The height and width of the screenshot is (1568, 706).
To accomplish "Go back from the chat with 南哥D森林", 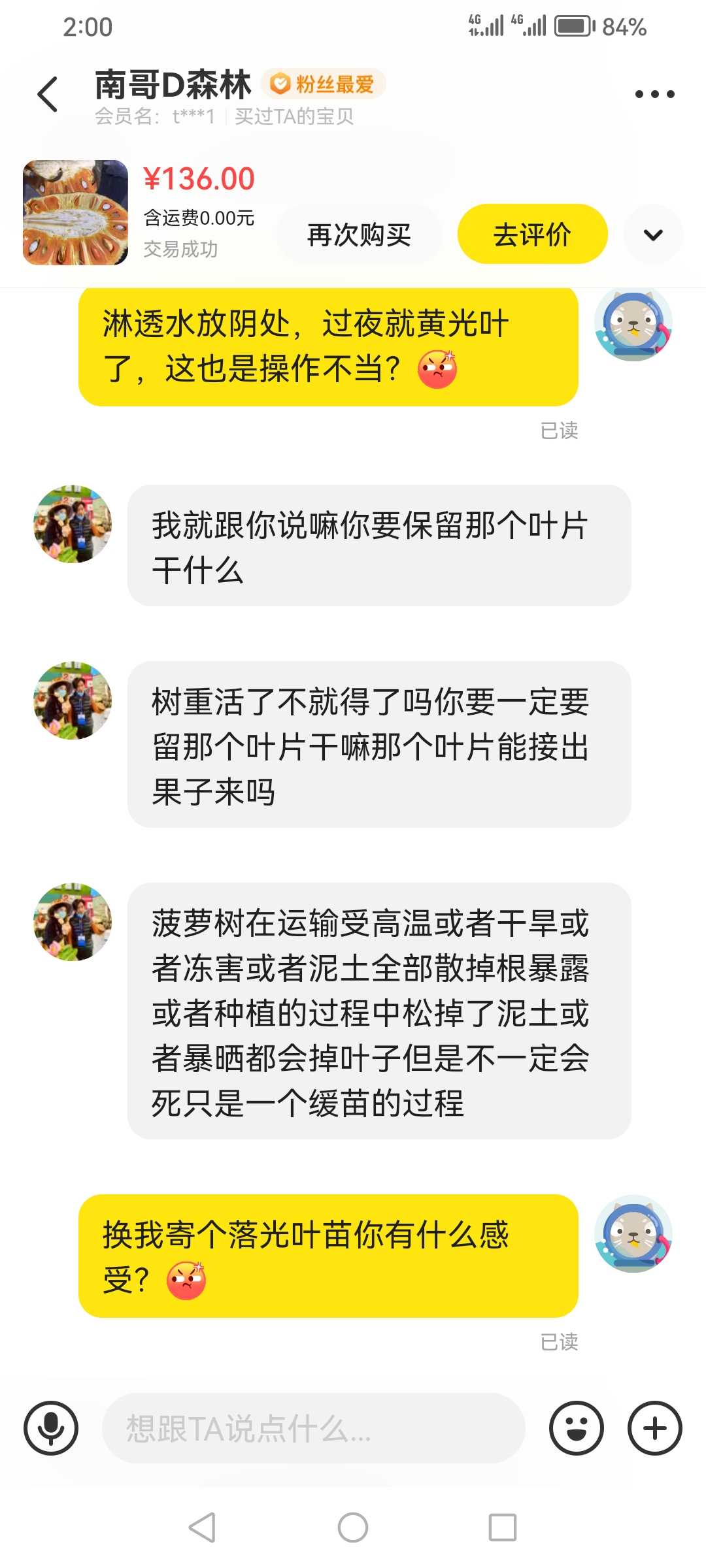I will click(x=48, y=95).
